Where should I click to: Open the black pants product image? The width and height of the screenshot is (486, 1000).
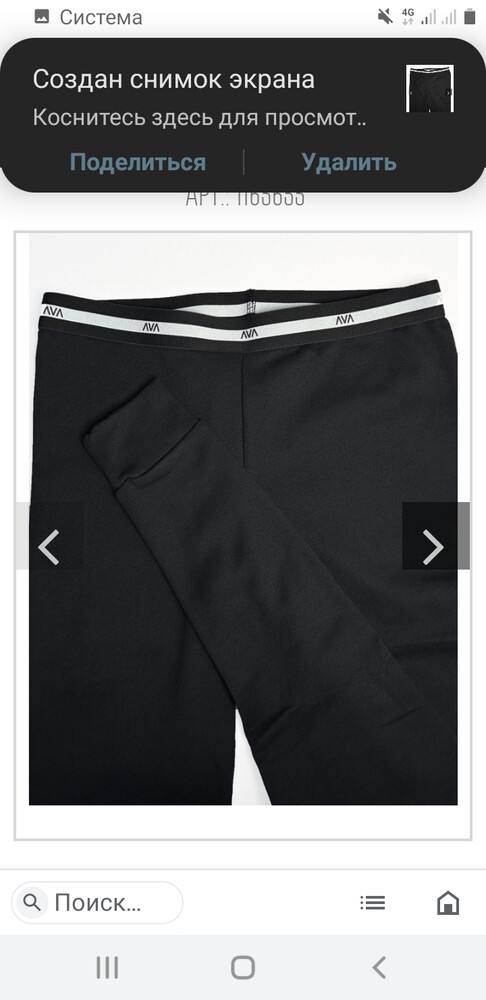[243, 518]
